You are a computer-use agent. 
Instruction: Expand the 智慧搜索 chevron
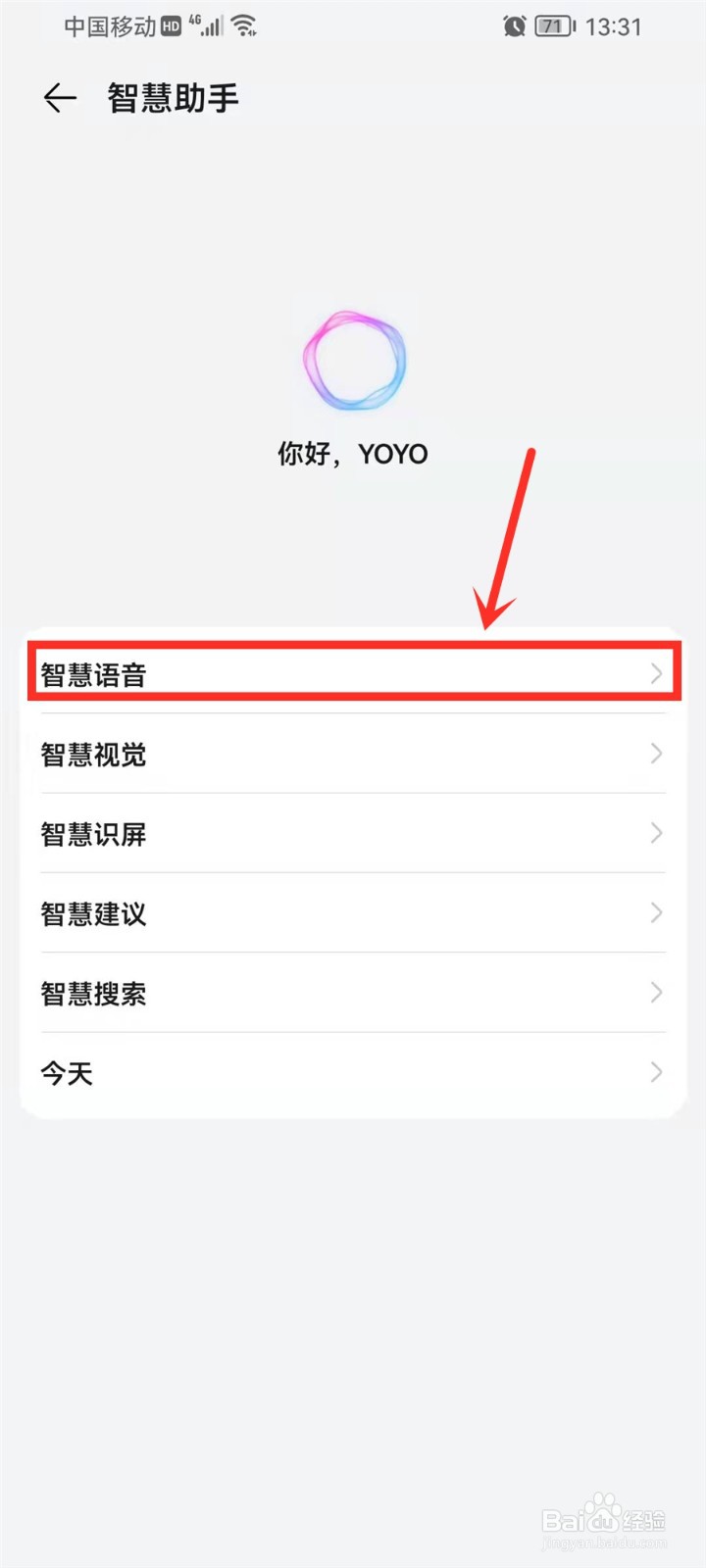(x=656, y=993)
